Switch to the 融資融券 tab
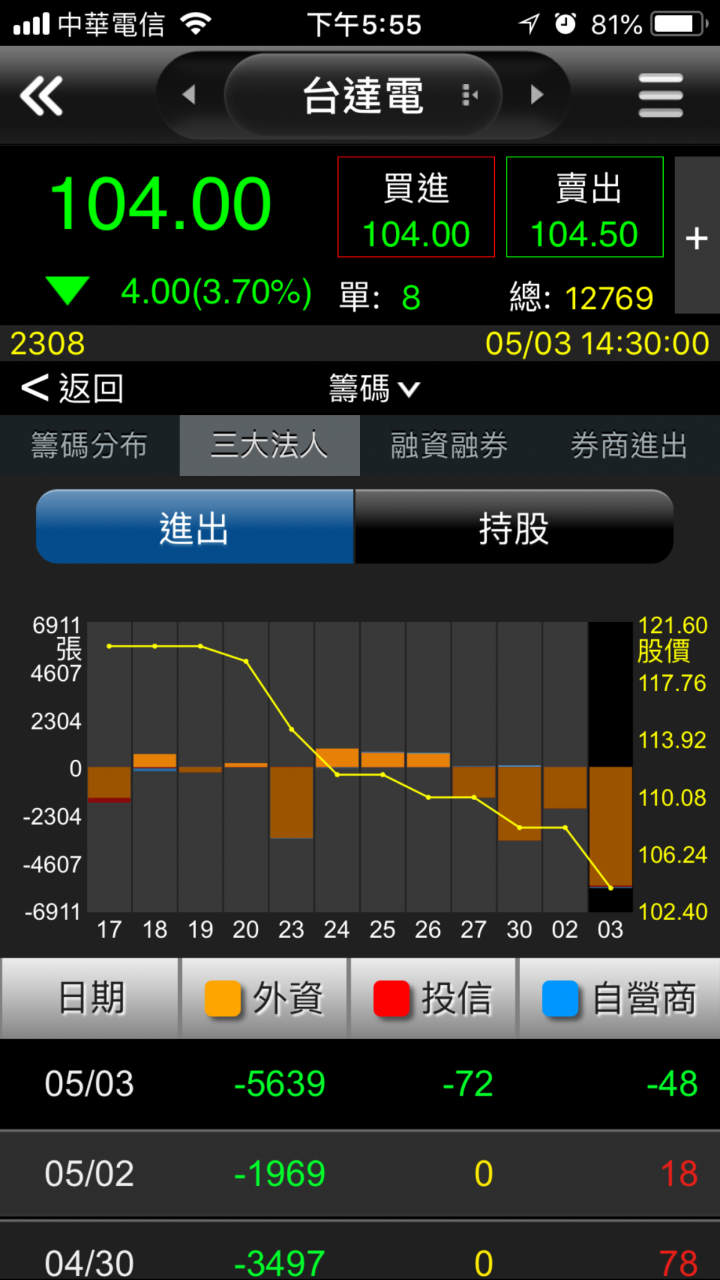Image resolution: width=720 pixels, height=1280 pixels. click(449, 445)
